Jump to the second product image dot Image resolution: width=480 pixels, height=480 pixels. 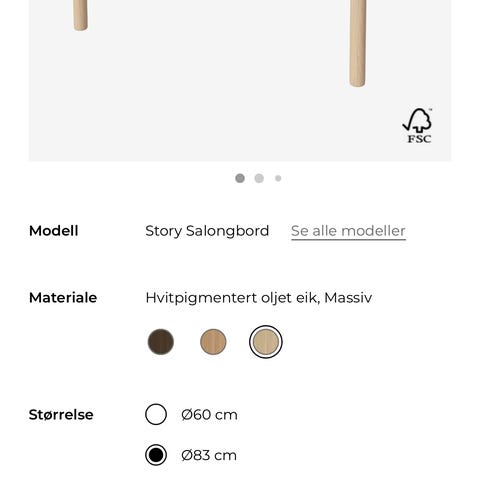pos(259,178)
